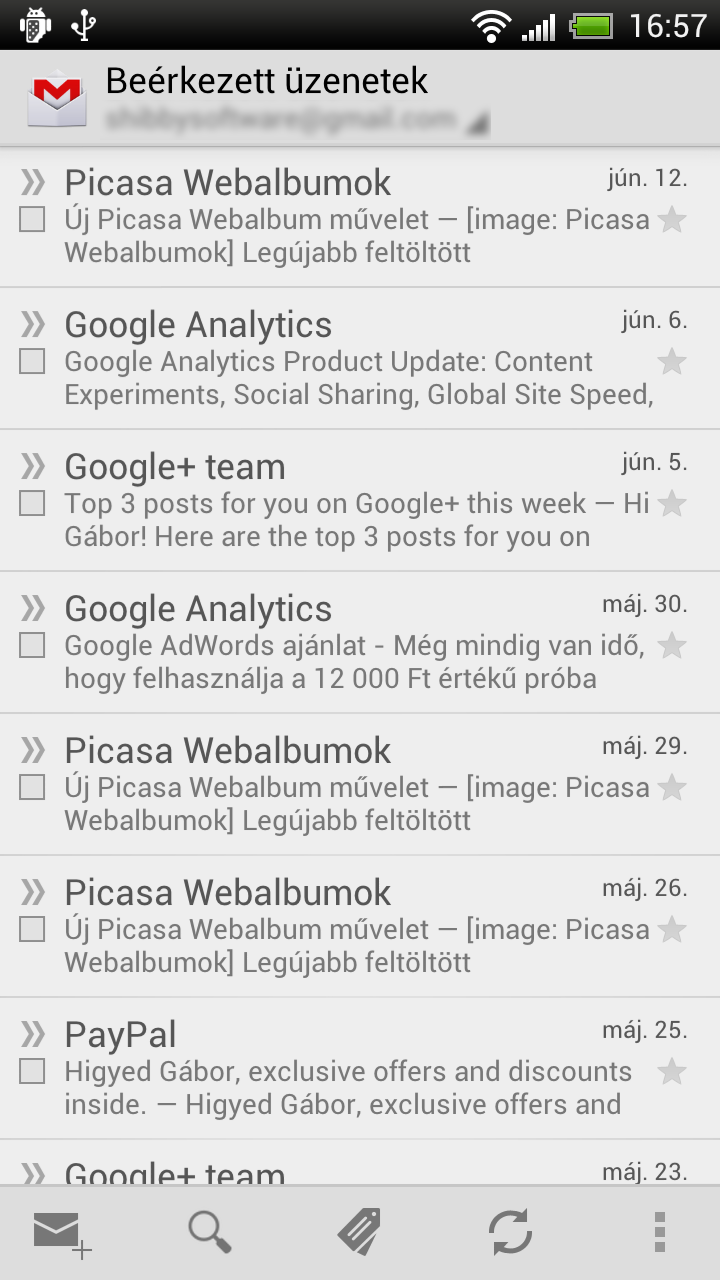Image resolution: width=720 pixels, height=1280 pixels.
Task: Open the PayPal email from máj. 25.
Action: tap(340, 1070)
